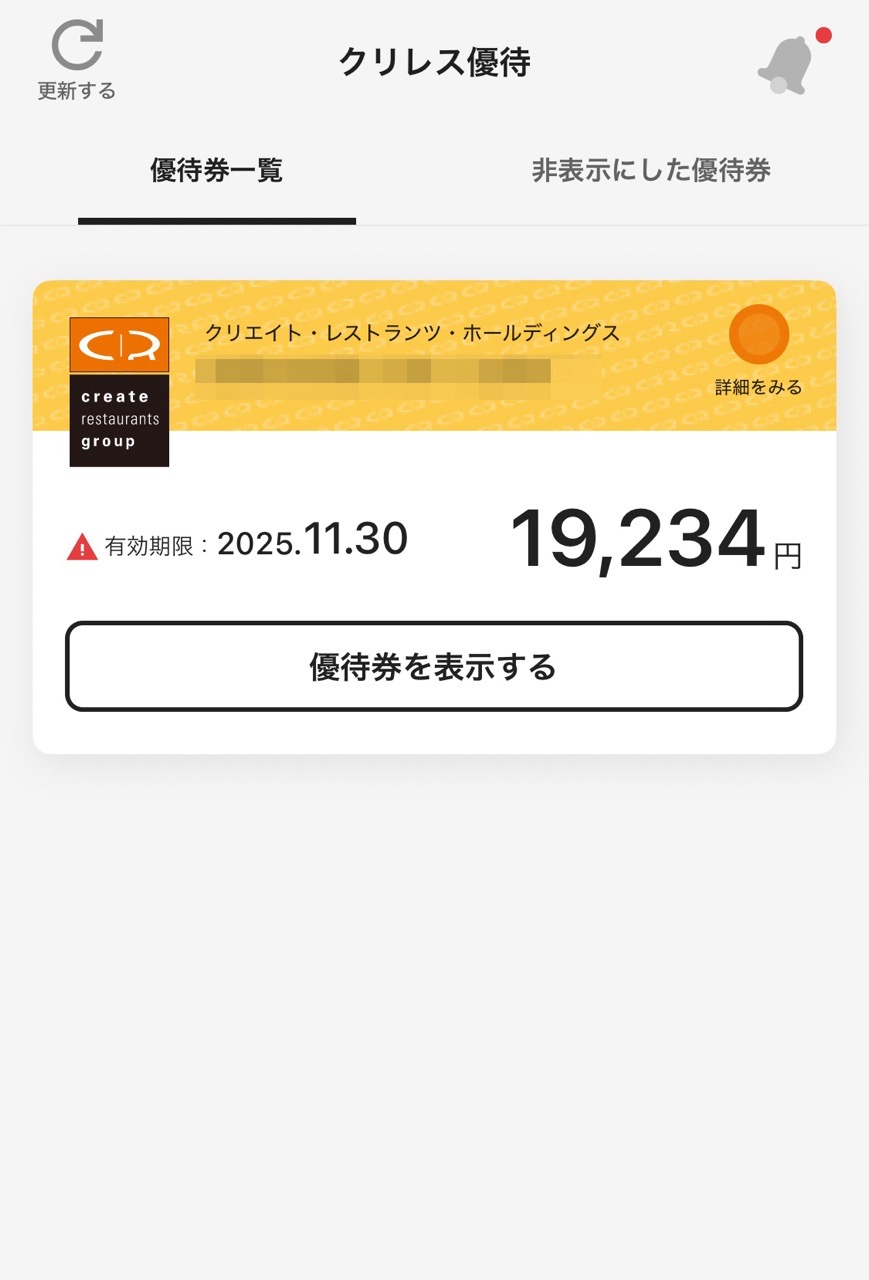Tap the orange CR mark on the logo
This screenshot has height=1280, width=869.
click(x=118, y=345)
